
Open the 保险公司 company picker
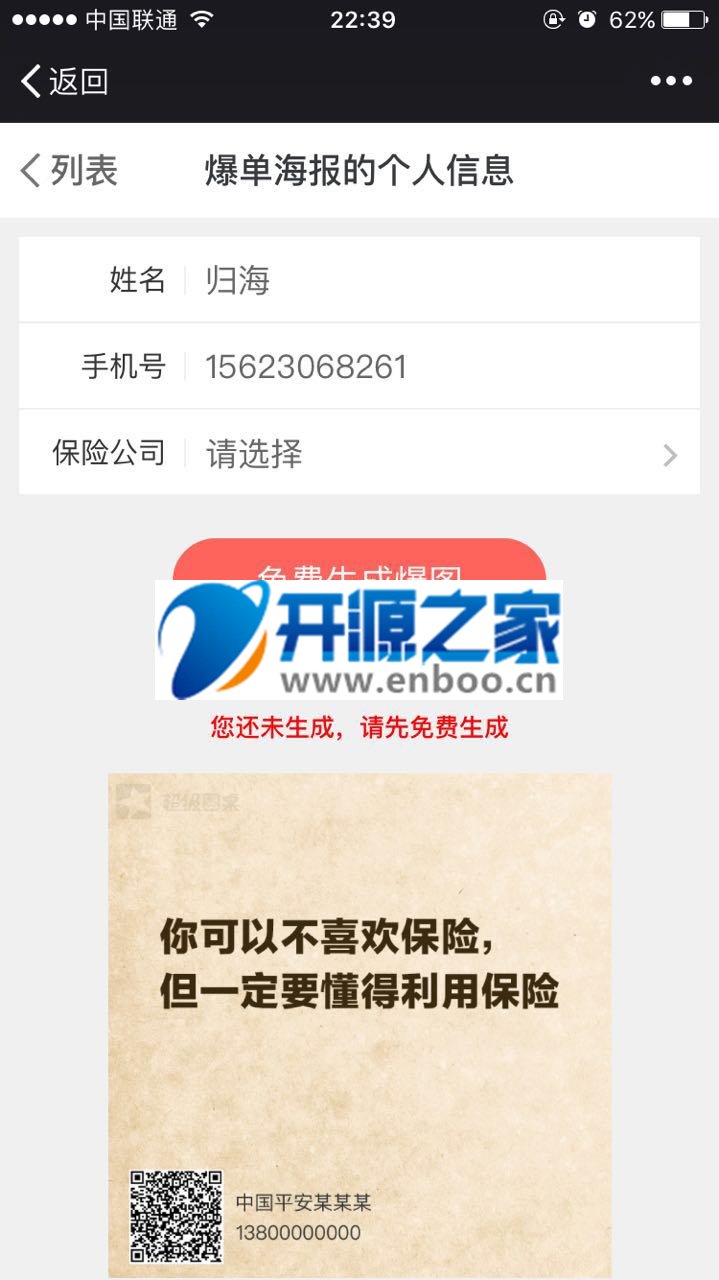(440, 454)
